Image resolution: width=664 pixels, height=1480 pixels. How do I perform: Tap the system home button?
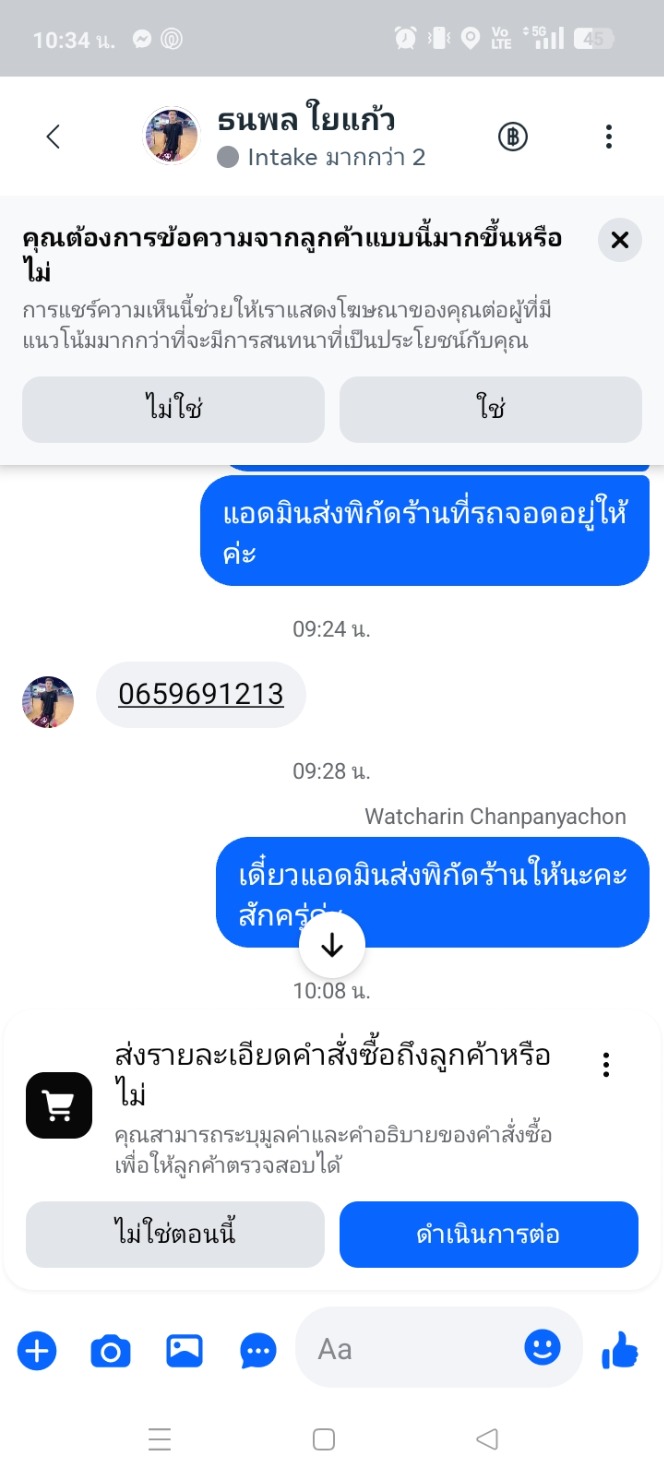pyautogui.click(x=323, y=1439)
